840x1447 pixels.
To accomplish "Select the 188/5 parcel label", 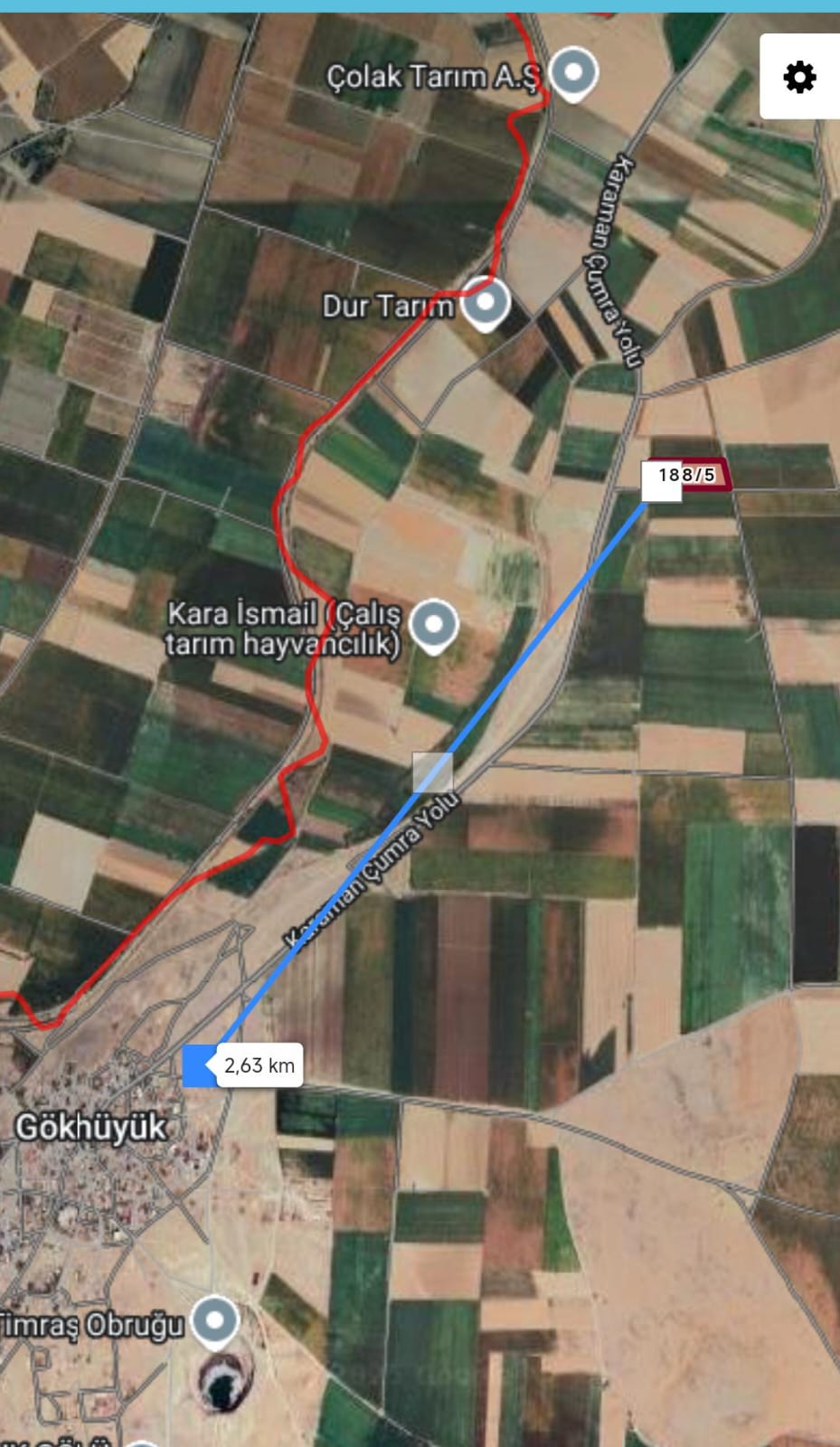I will coord(700,475).
